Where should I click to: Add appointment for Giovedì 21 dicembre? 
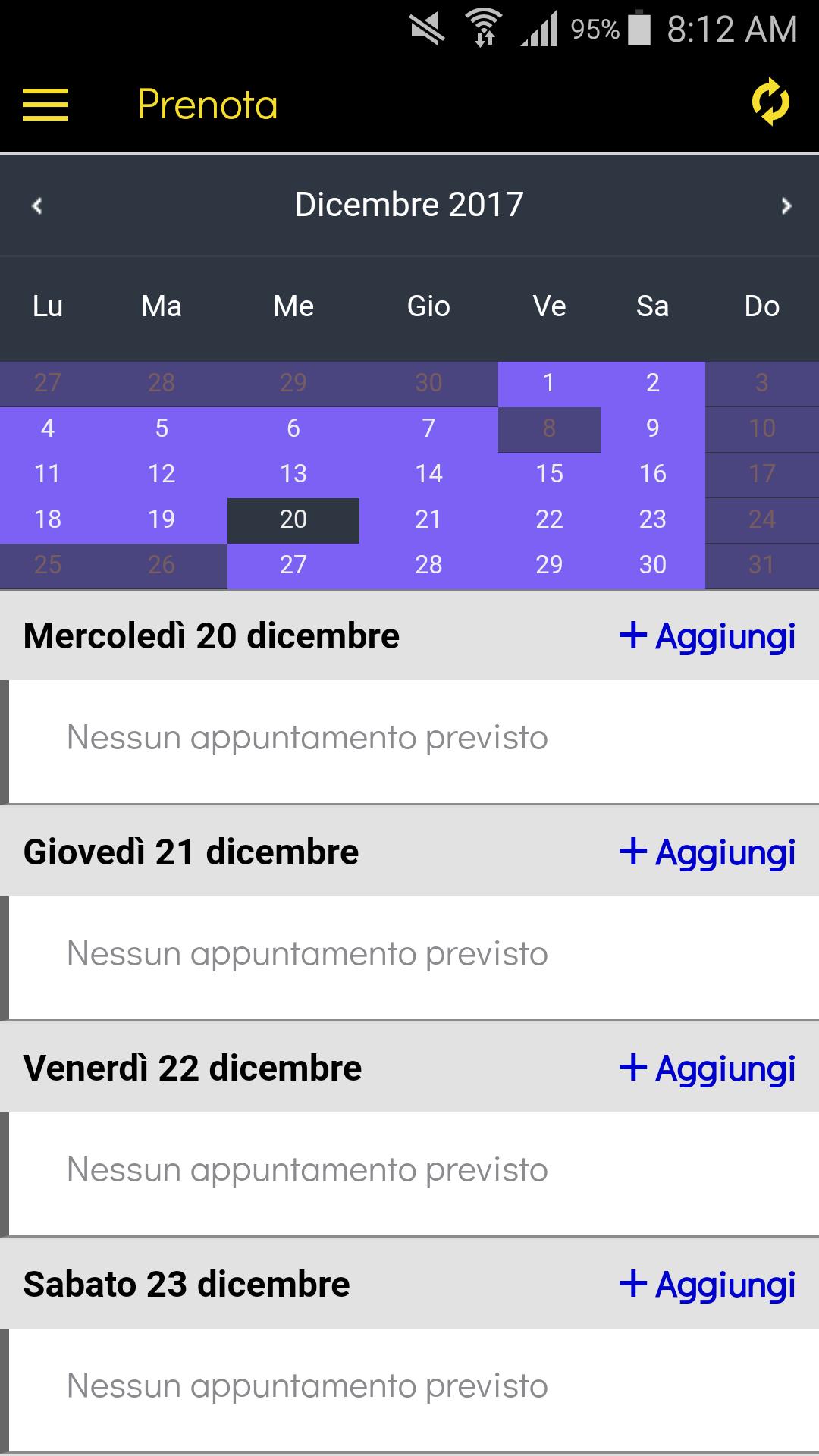[708, 852]
